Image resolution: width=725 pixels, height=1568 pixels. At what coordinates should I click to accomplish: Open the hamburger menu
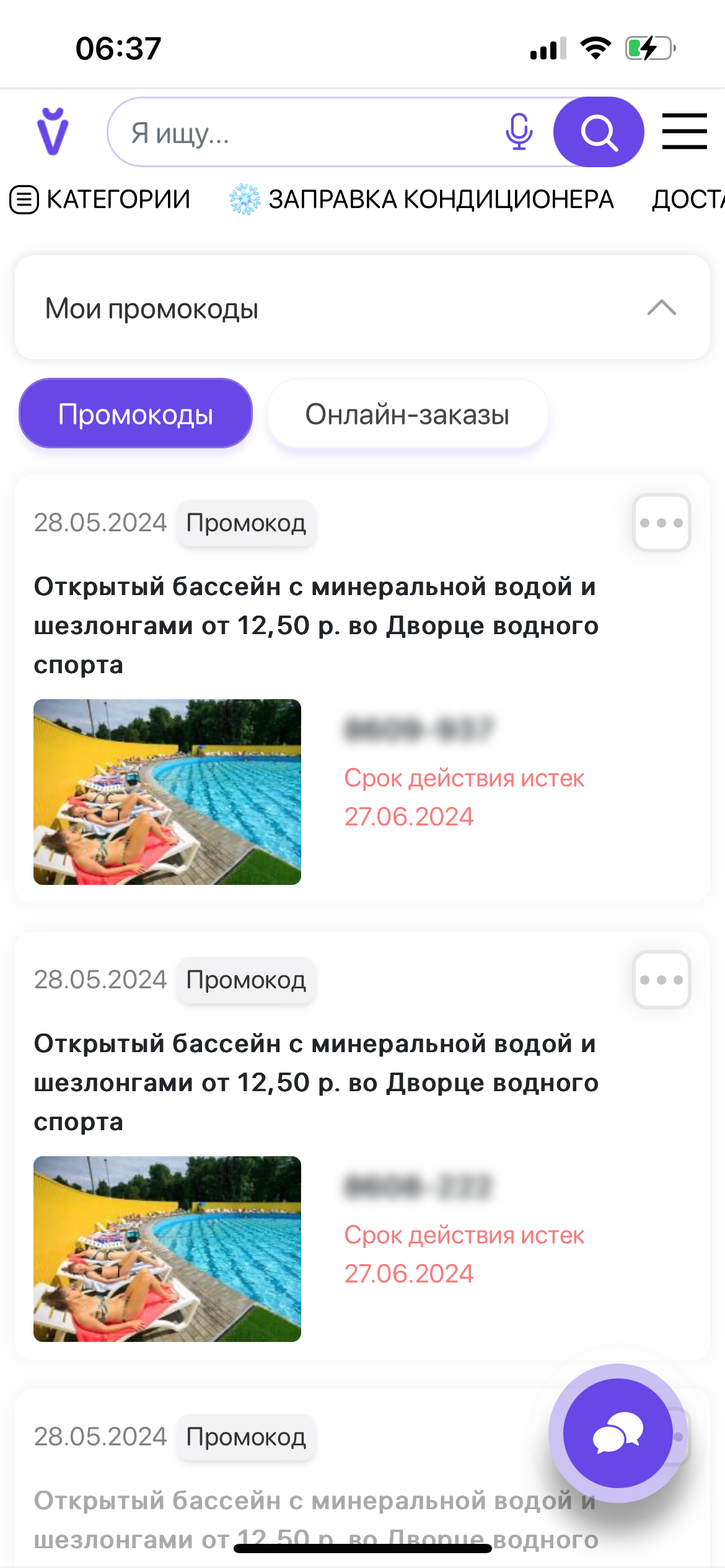click(684, 131)
